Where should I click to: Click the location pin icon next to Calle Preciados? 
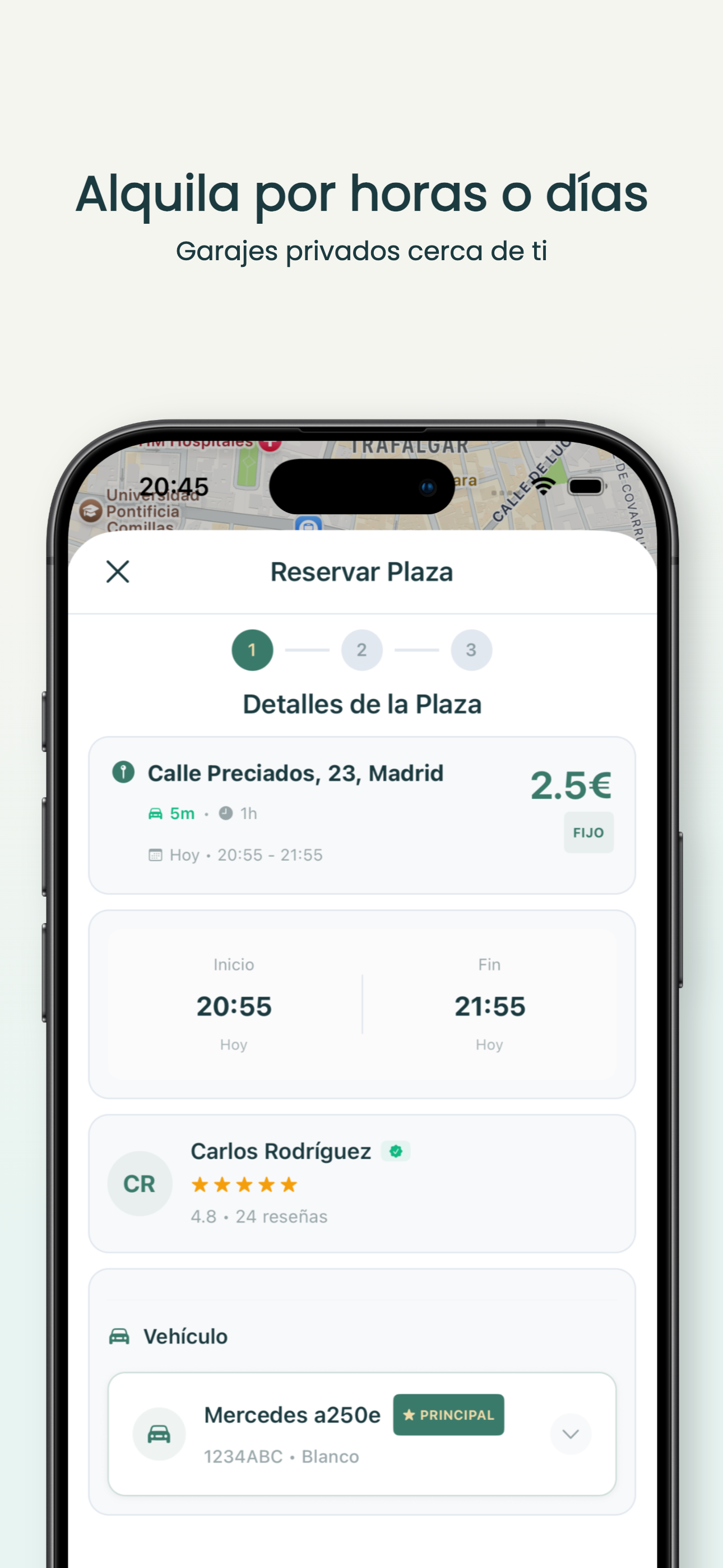122,771
